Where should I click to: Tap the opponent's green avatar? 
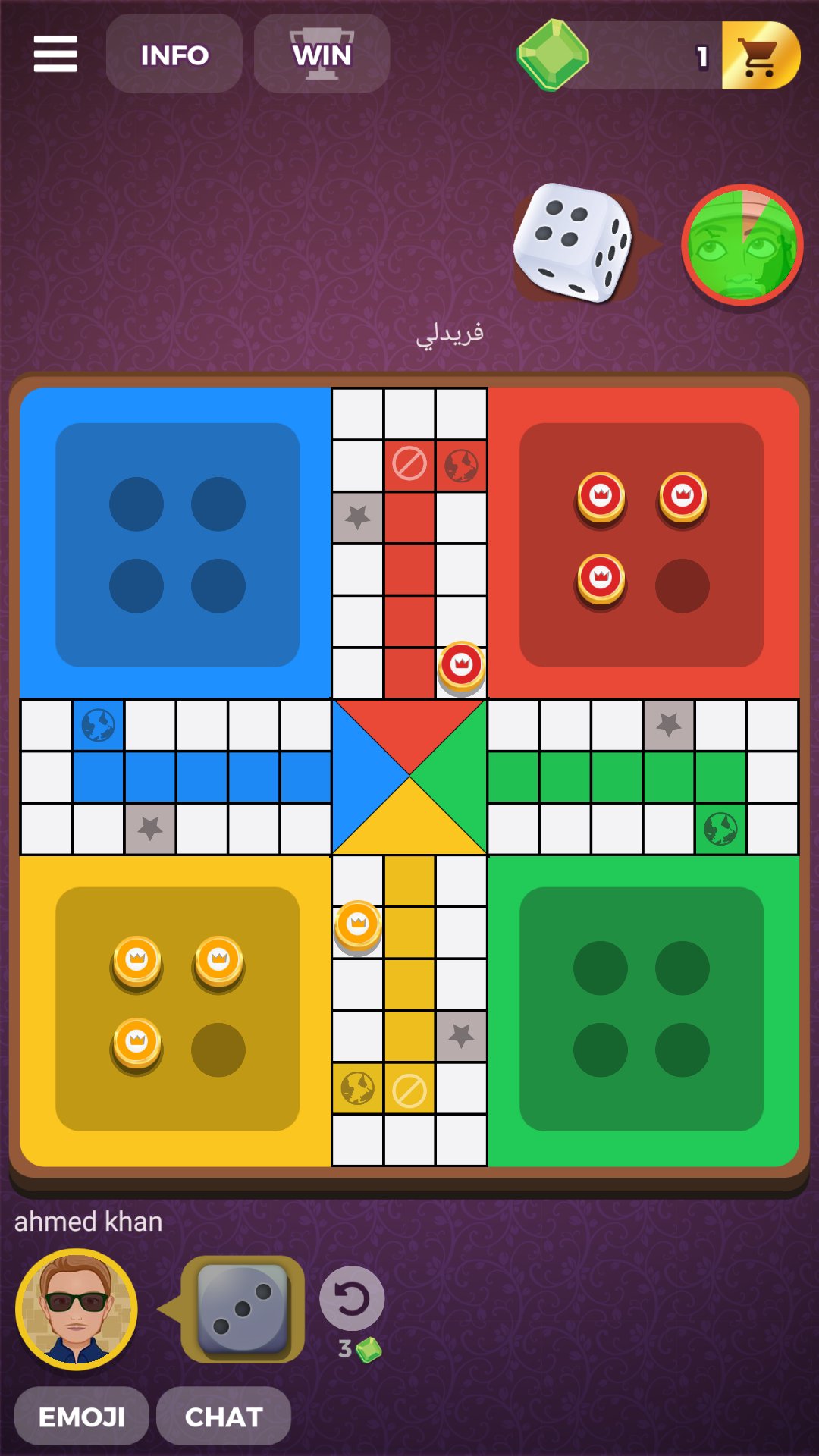742,244
